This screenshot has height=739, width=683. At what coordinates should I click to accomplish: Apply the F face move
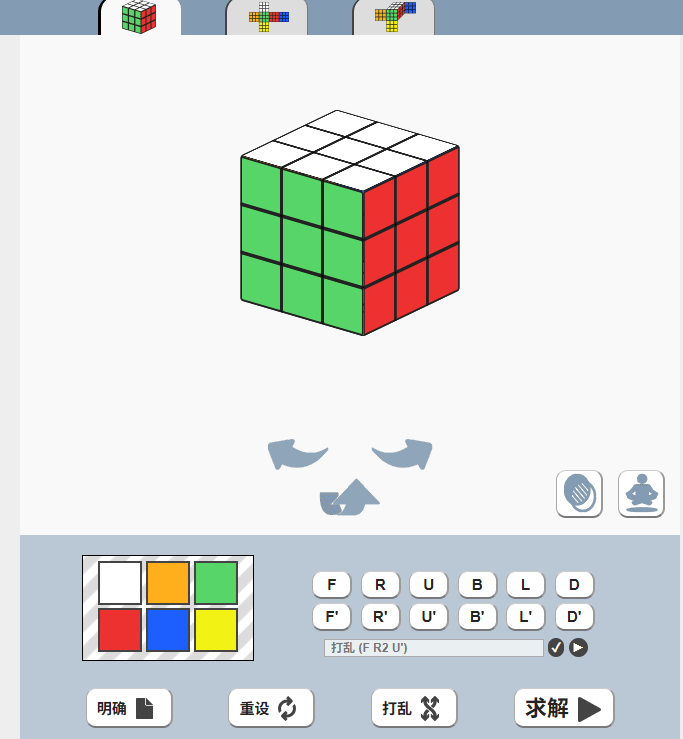tap(332, 585)
